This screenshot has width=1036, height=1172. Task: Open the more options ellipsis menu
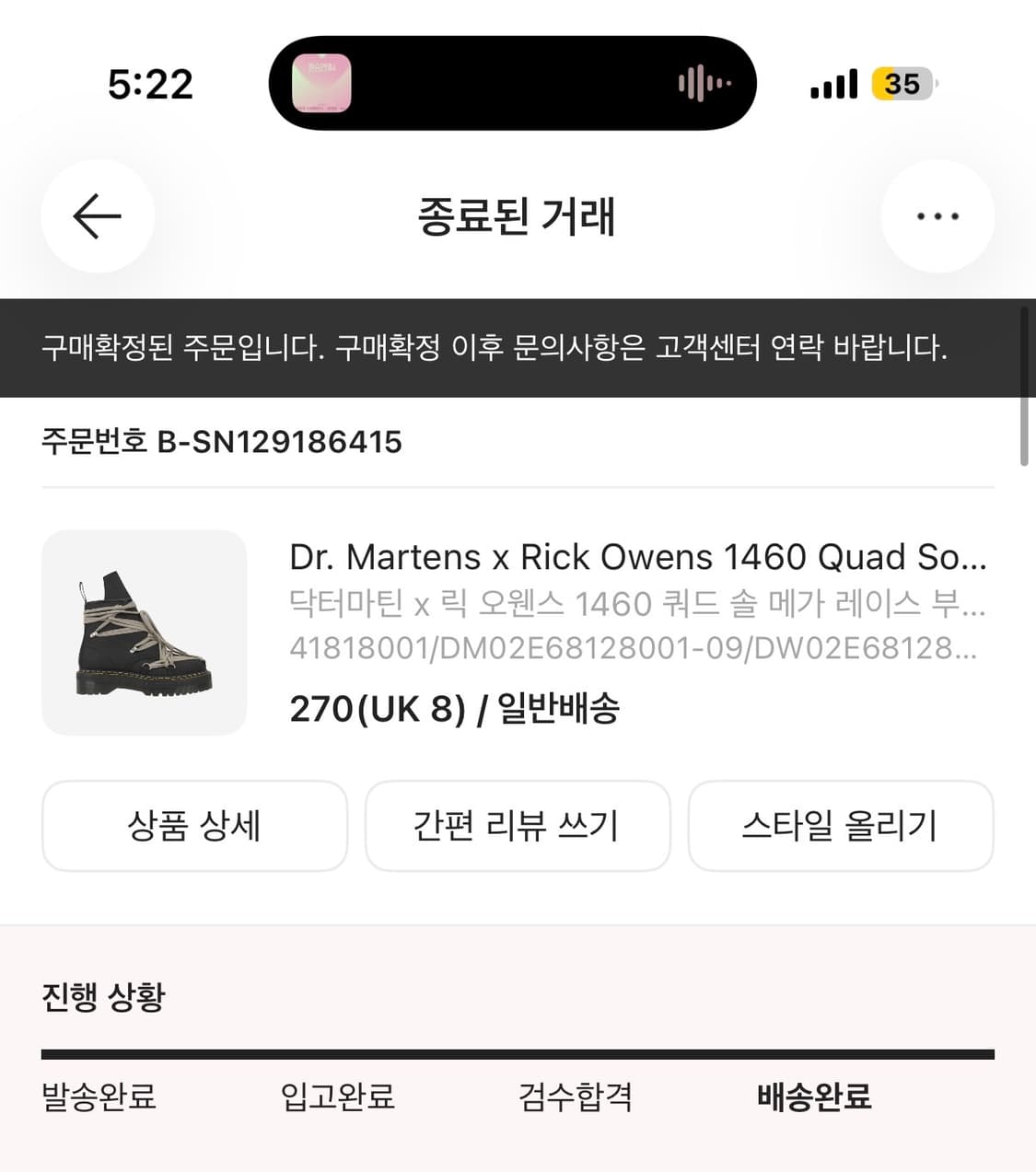(937, 216)
